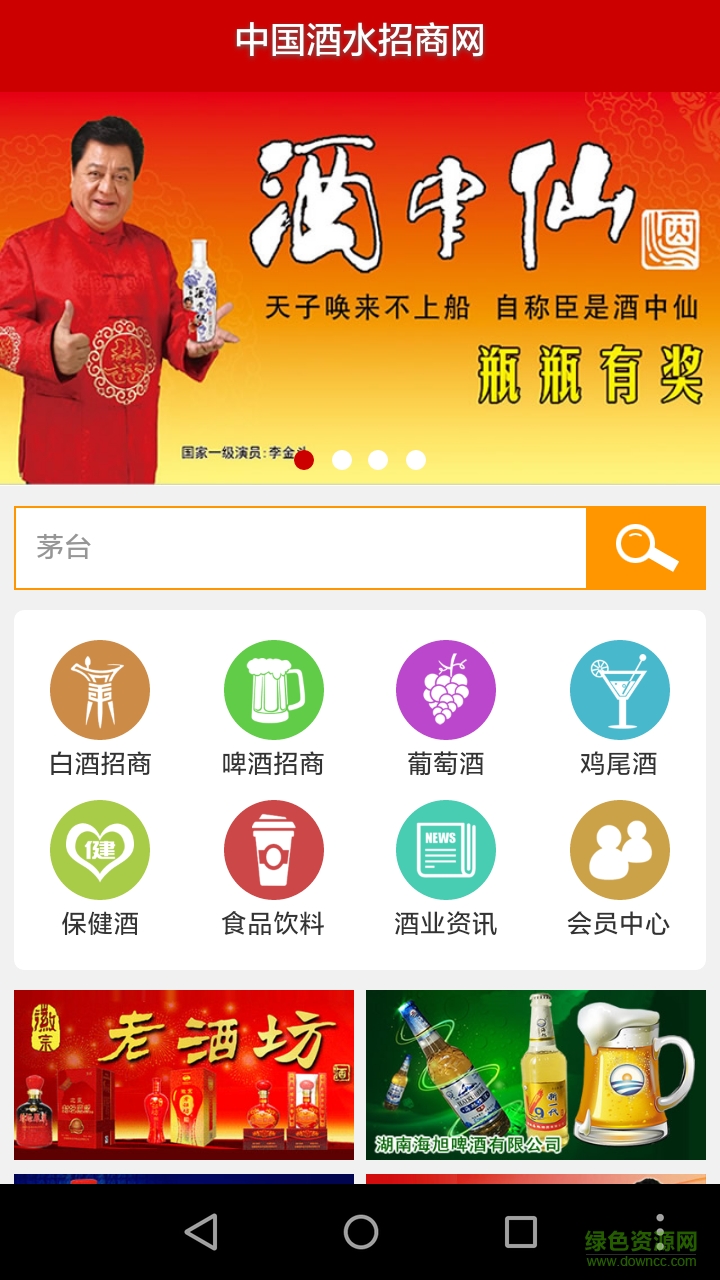Viewport: 720px width, 1280px height.
Task: Switch to the third carousel dot
Action: [379, 461]
